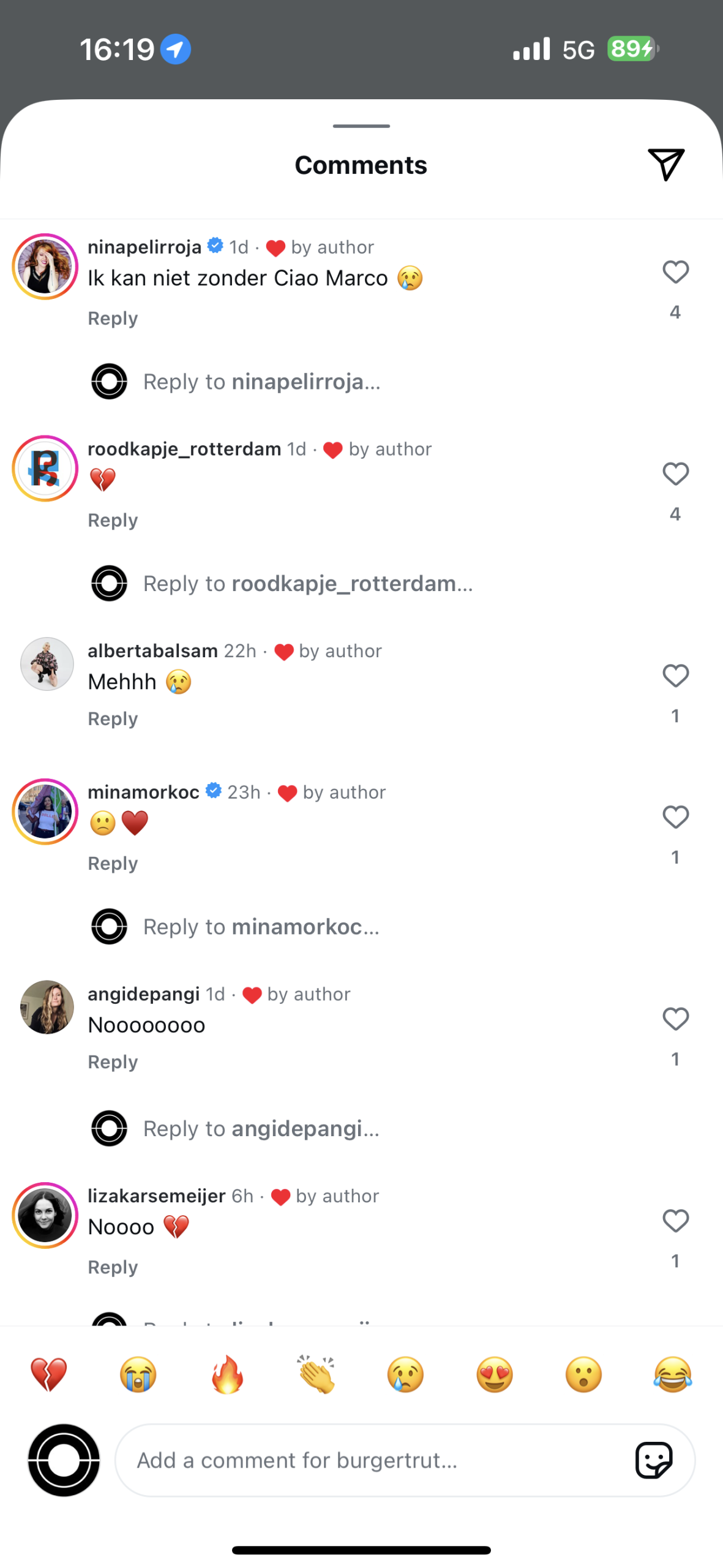Open the Reply to ninapelirroja field

pyautogui.click(x=262, y=382)
